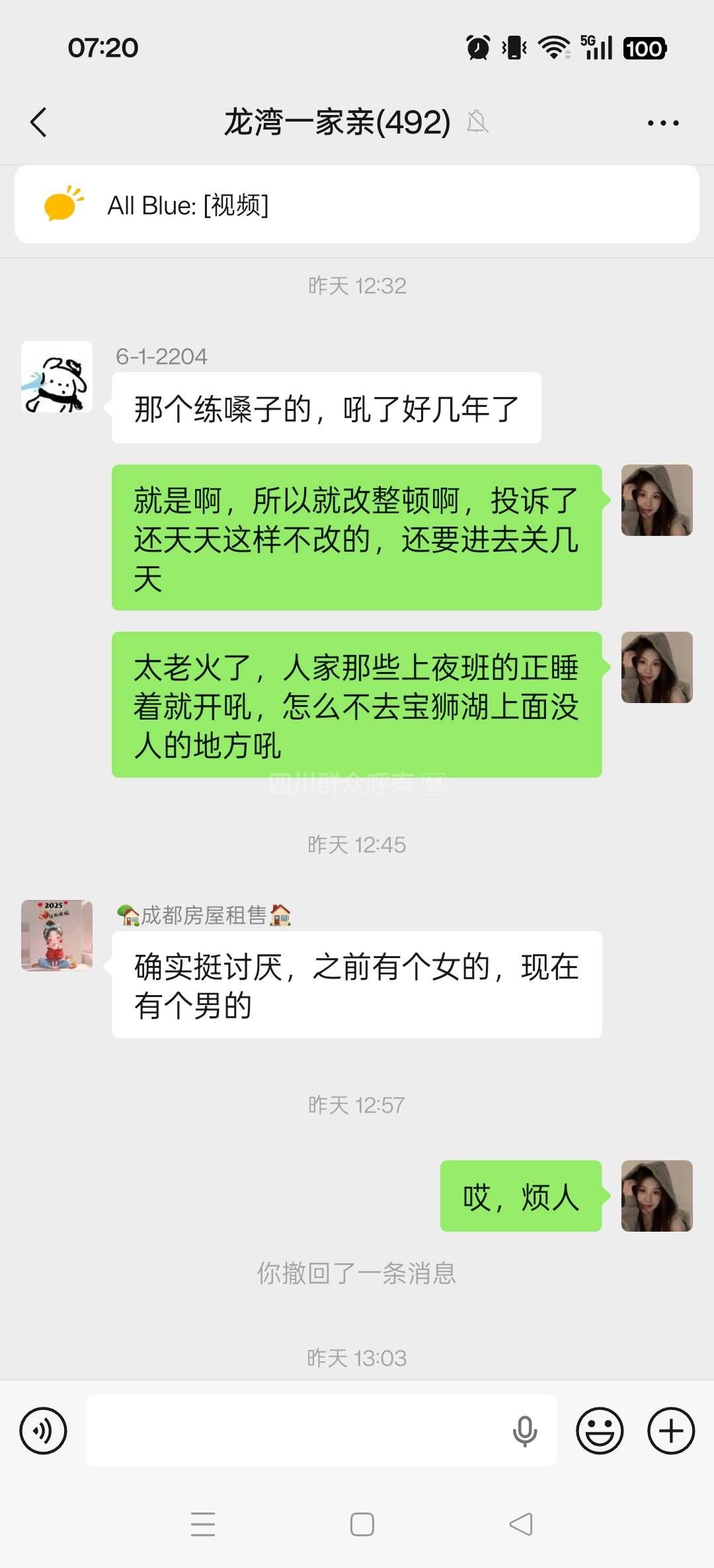Open the emoji sticker panel

coord(600,1431)
